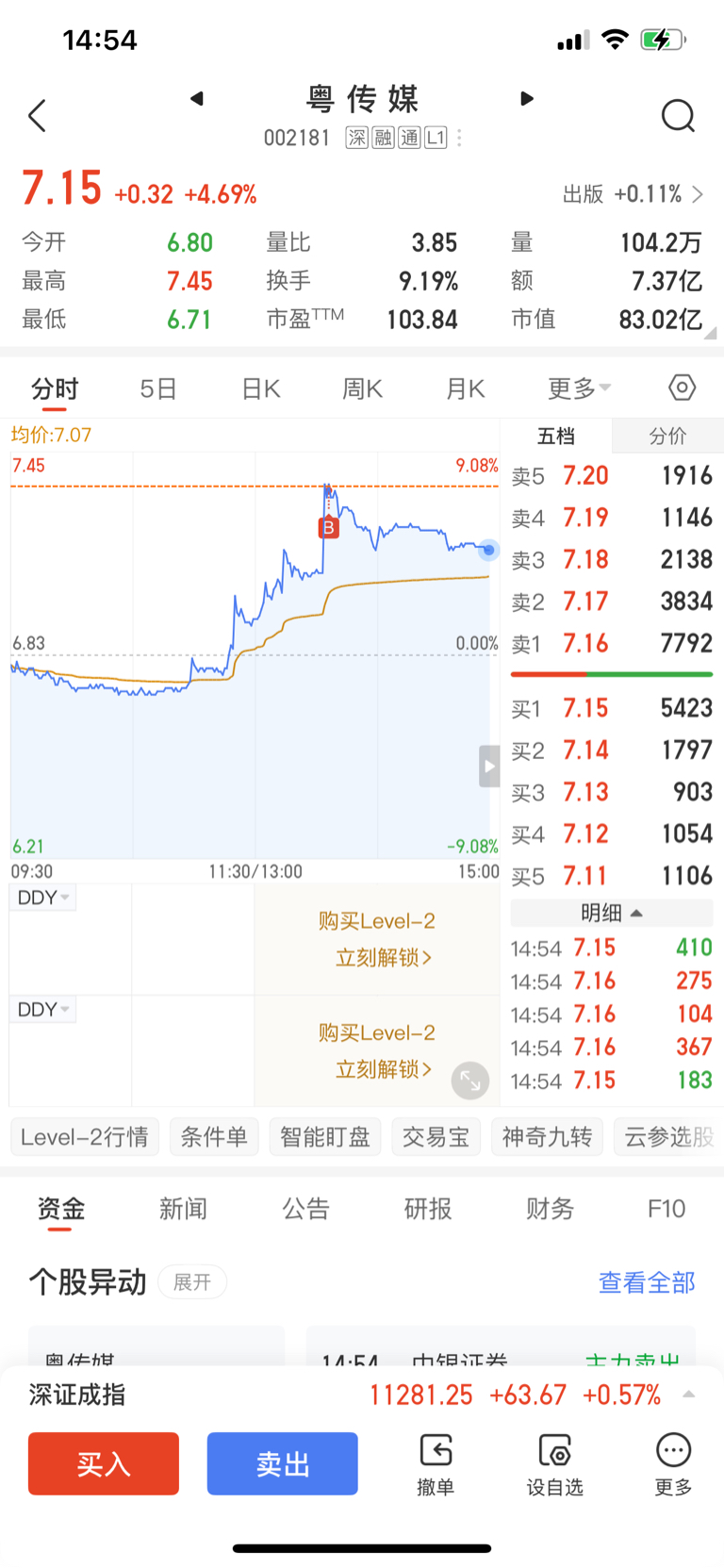Image resolution: width=724 pixels, height=1568 pixels.
Task: Expand the chart to fullscreen
Action: click(469, 1081)
